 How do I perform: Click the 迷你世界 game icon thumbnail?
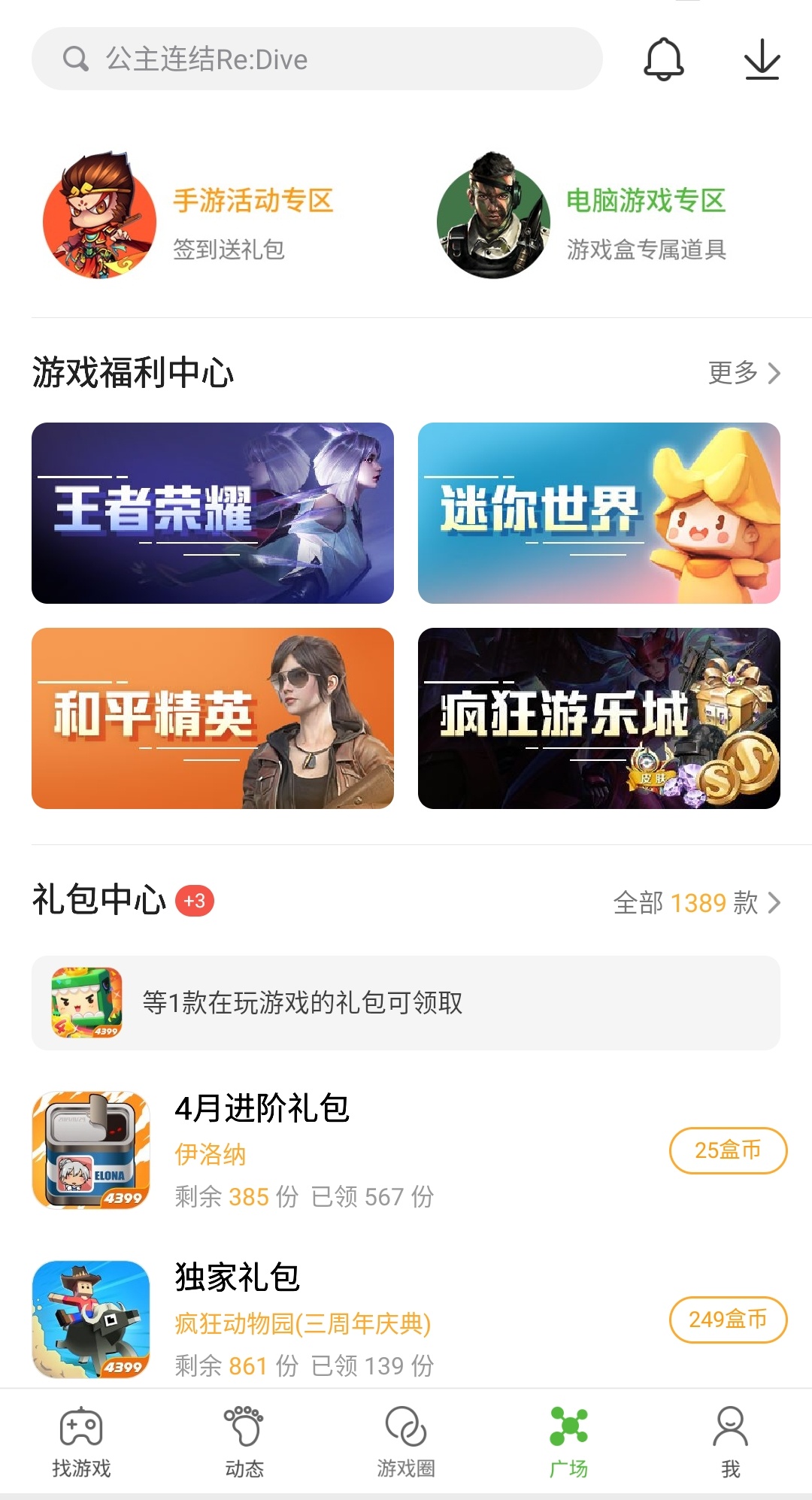coord(598,514)
